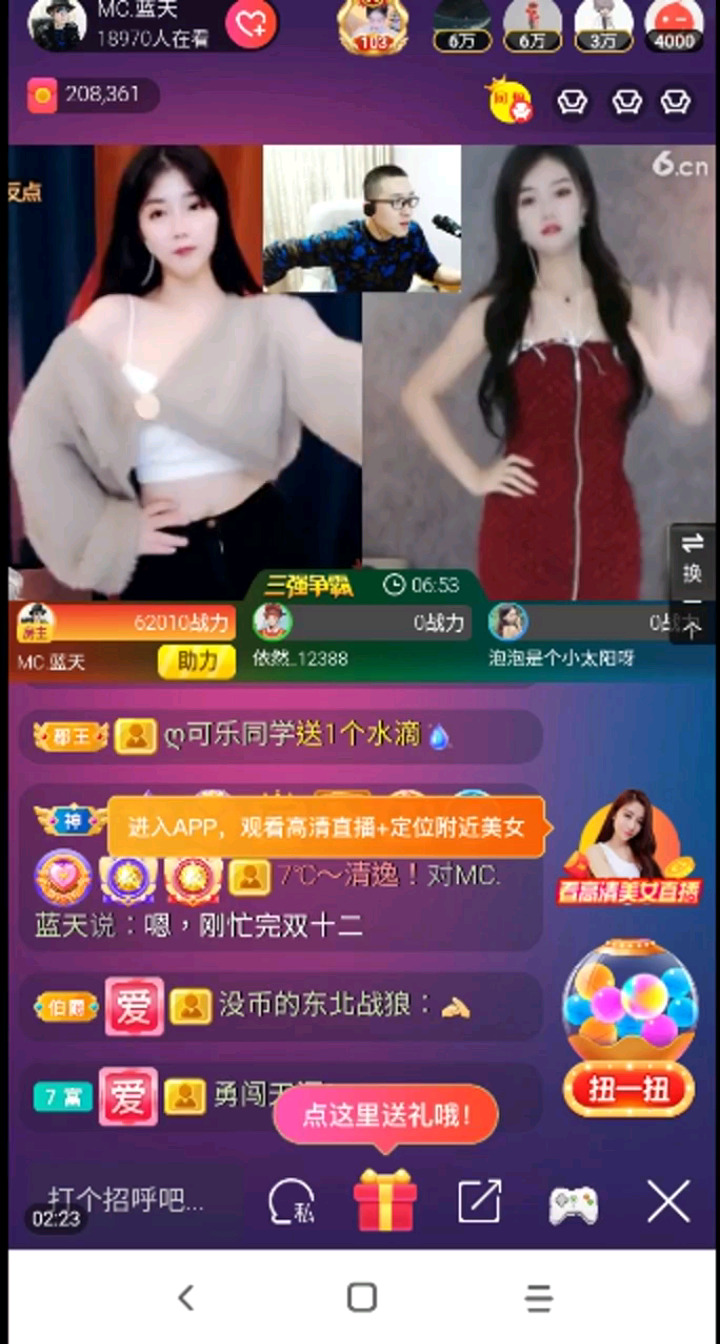Viewport: 720px width, 1344px height.
Task: Switch to another room with 换一个
Action: click(693, 583)
